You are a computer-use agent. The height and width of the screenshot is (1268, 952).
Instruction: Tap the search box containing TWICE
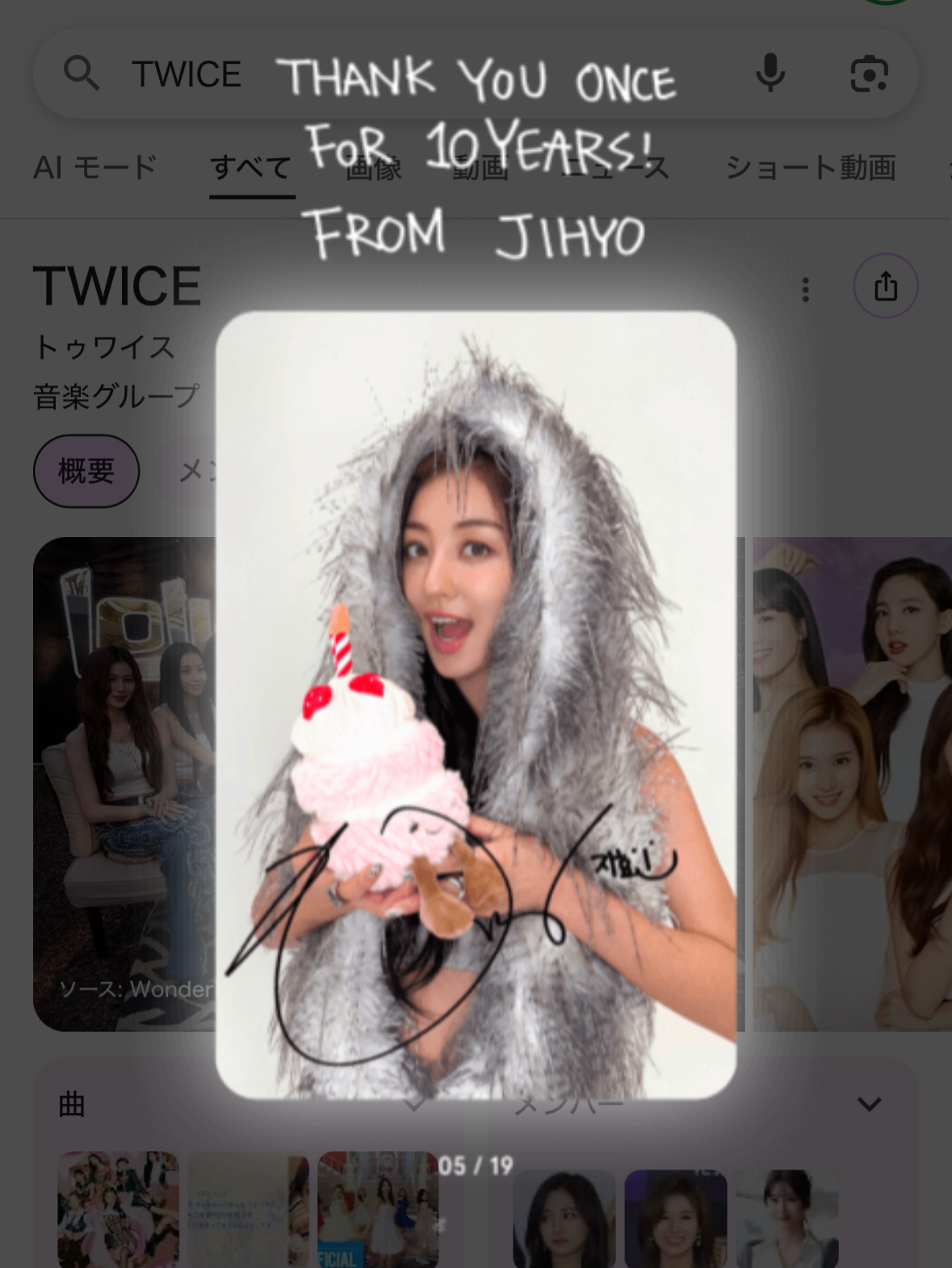(186, 74)
